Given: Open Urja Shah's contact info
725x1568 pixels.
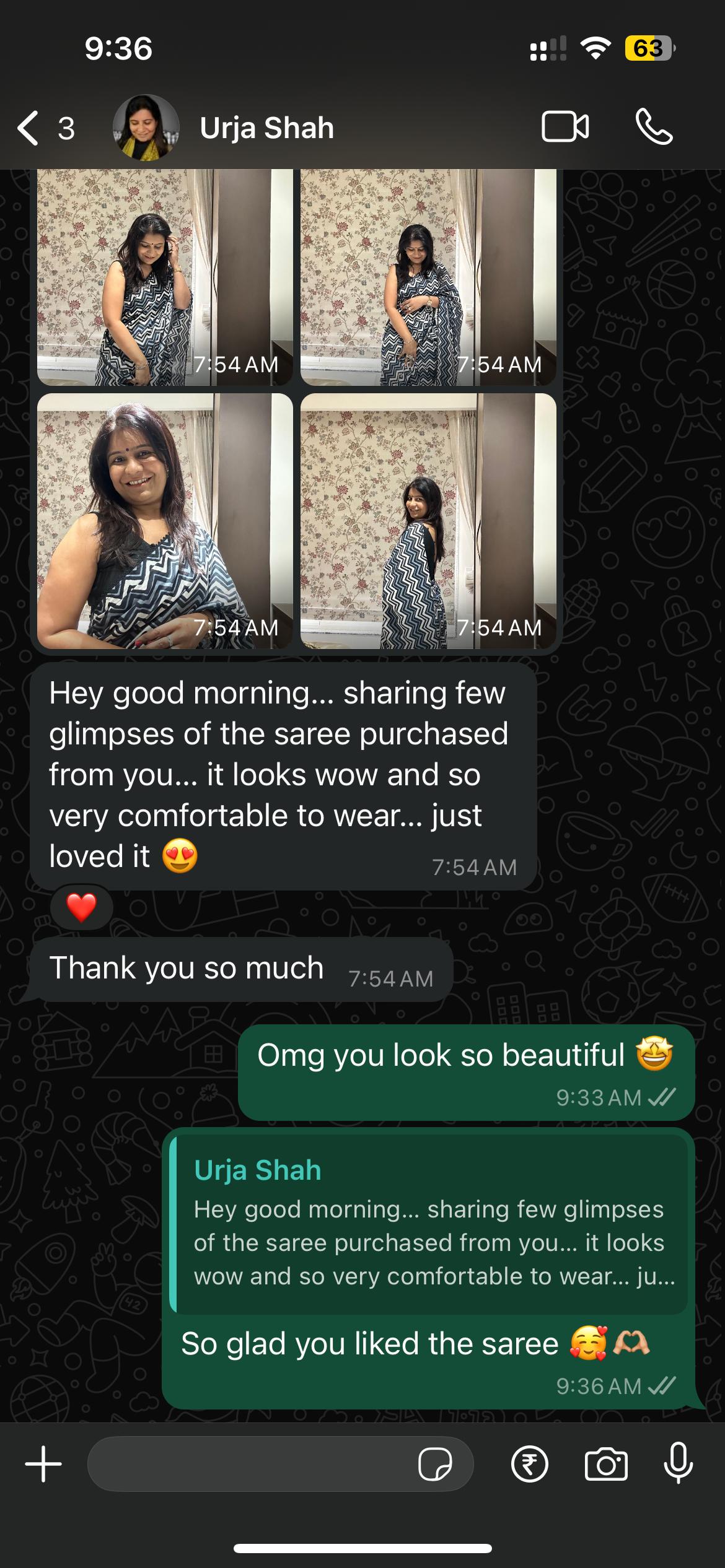Looking at the screenshot, I should pos(266,128).
